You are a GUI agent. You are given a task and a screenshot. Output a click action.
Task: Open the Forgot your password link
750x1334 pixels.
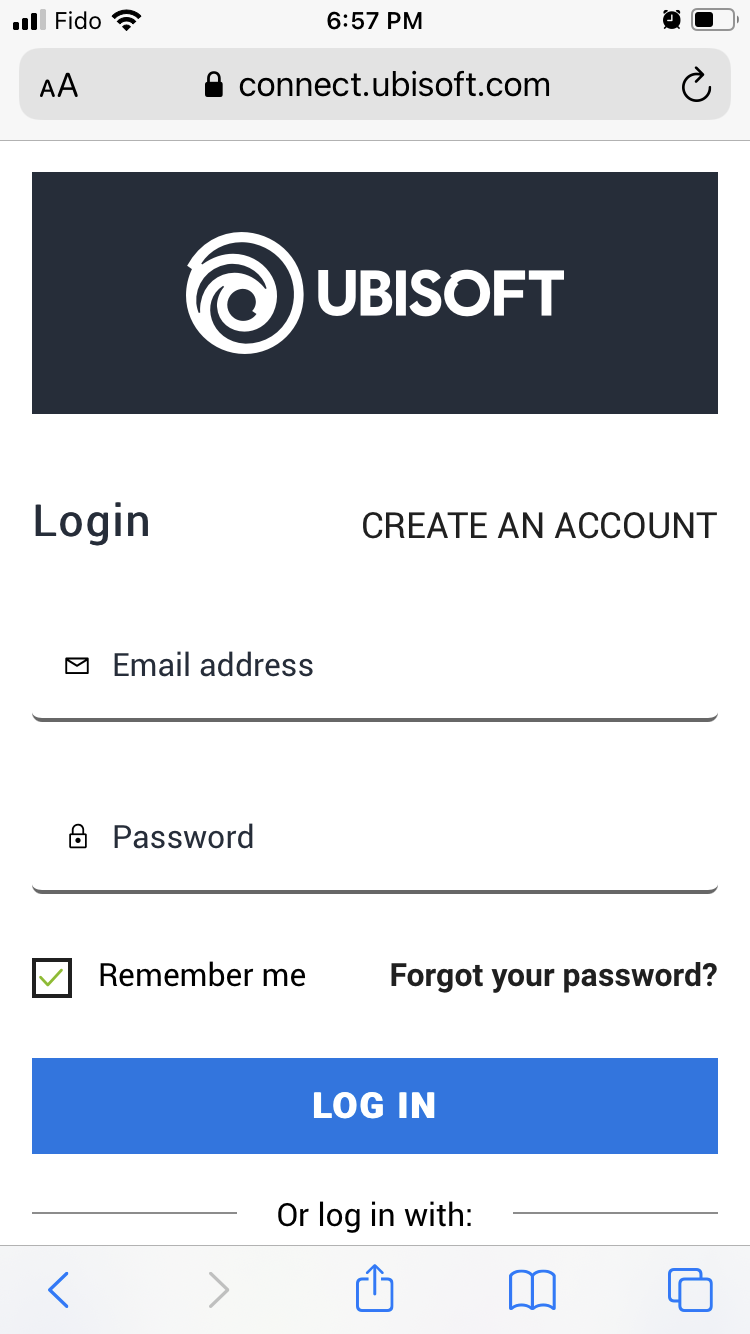click(553, 975)
